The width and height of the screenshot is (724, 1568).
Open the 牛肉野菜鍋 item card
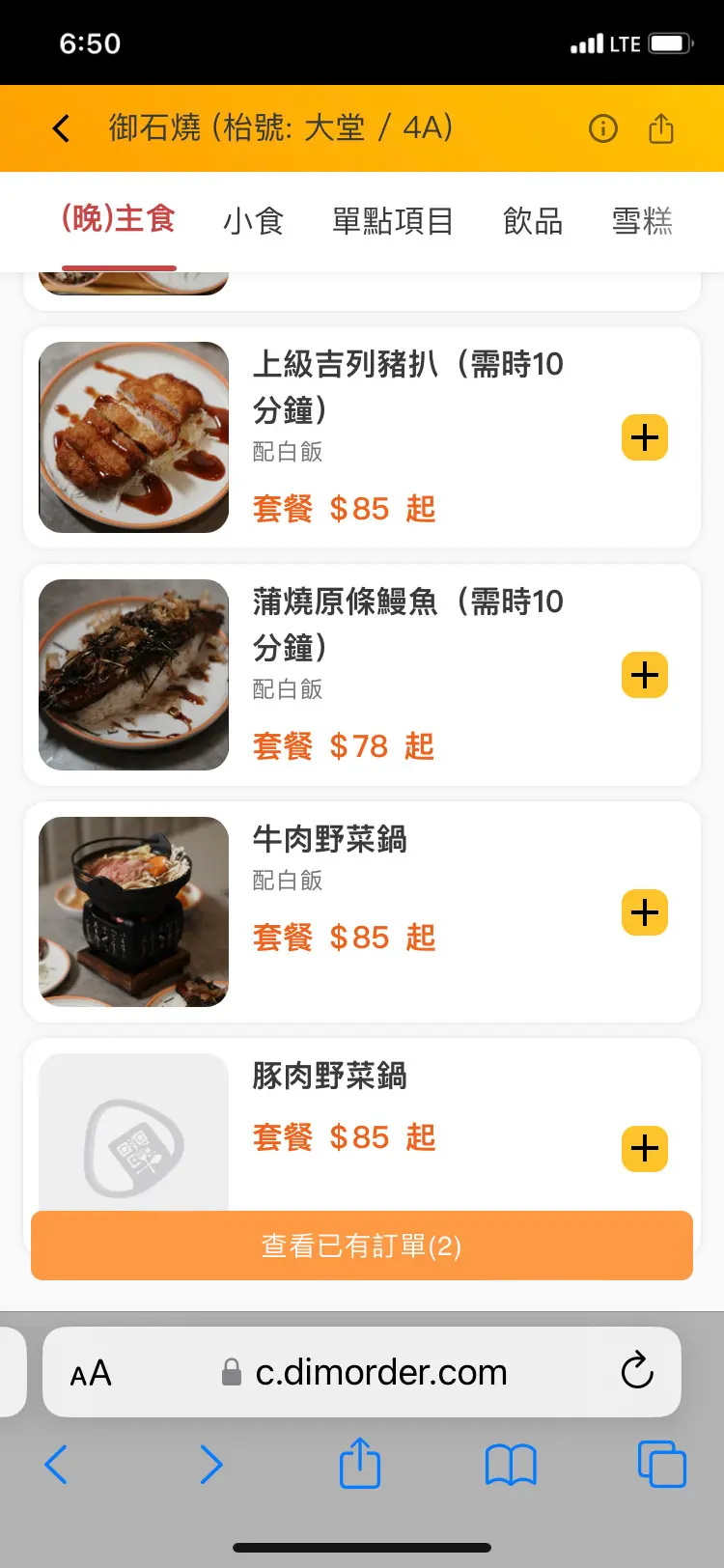(362, 911)
